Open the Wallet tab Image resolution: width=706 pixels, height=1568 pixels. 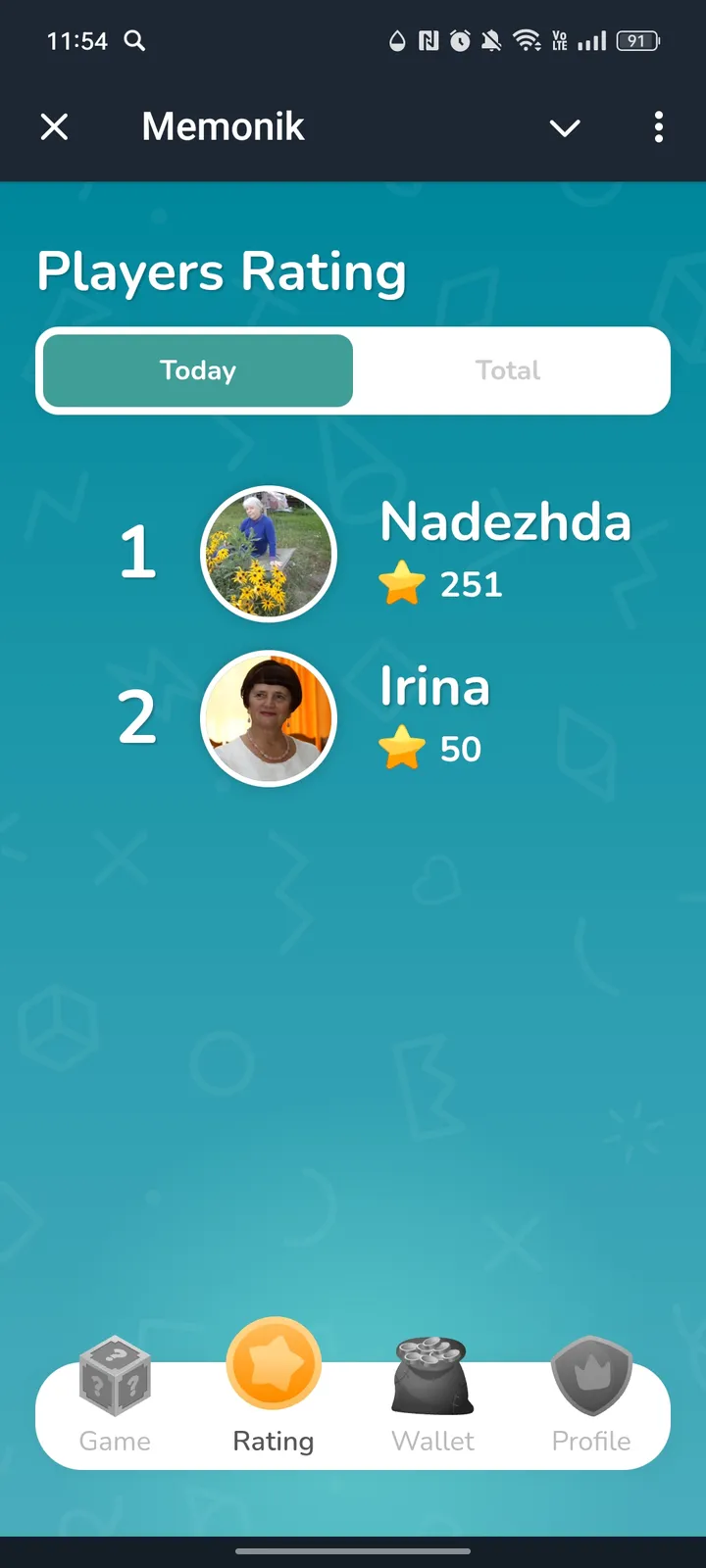432,1396
